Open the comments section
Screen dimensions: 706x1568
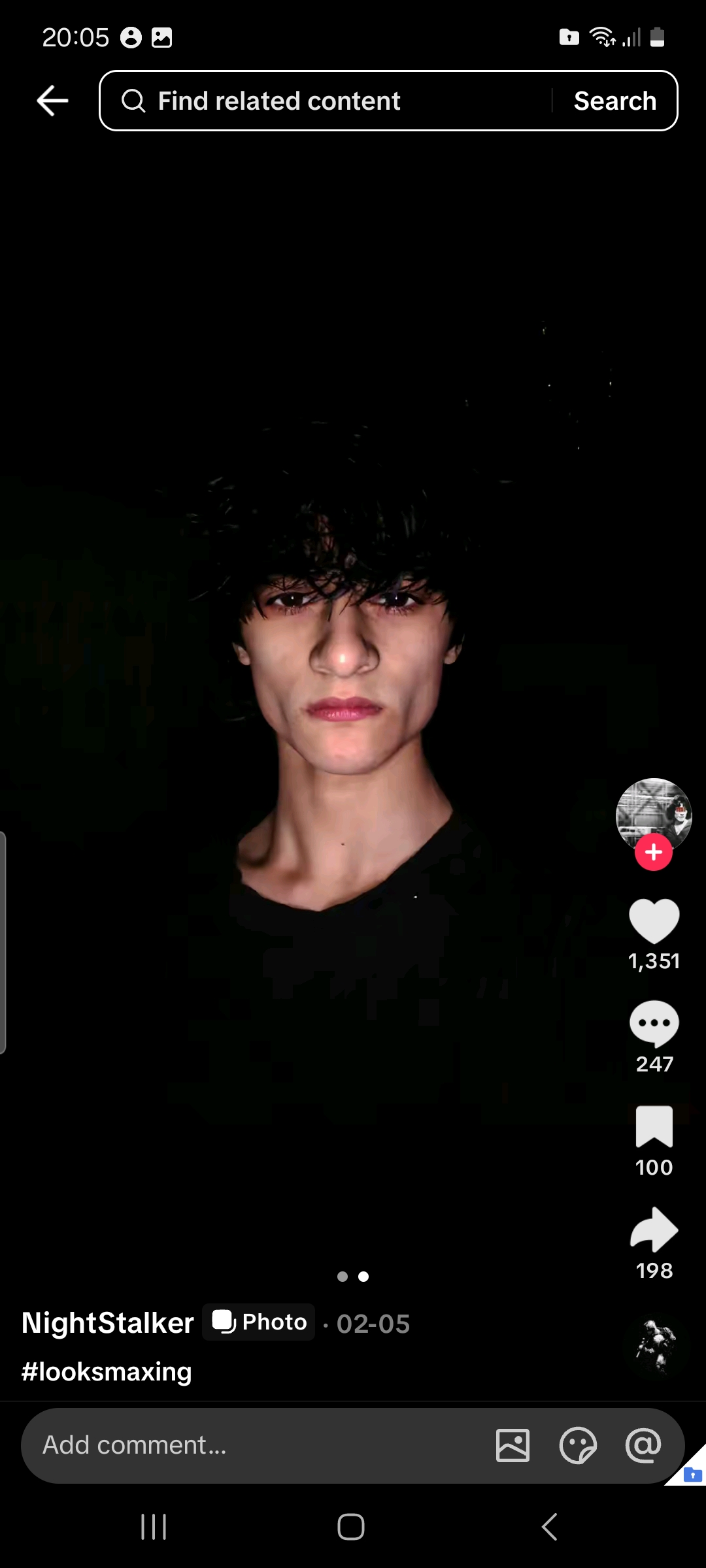tap(654, 1023)
